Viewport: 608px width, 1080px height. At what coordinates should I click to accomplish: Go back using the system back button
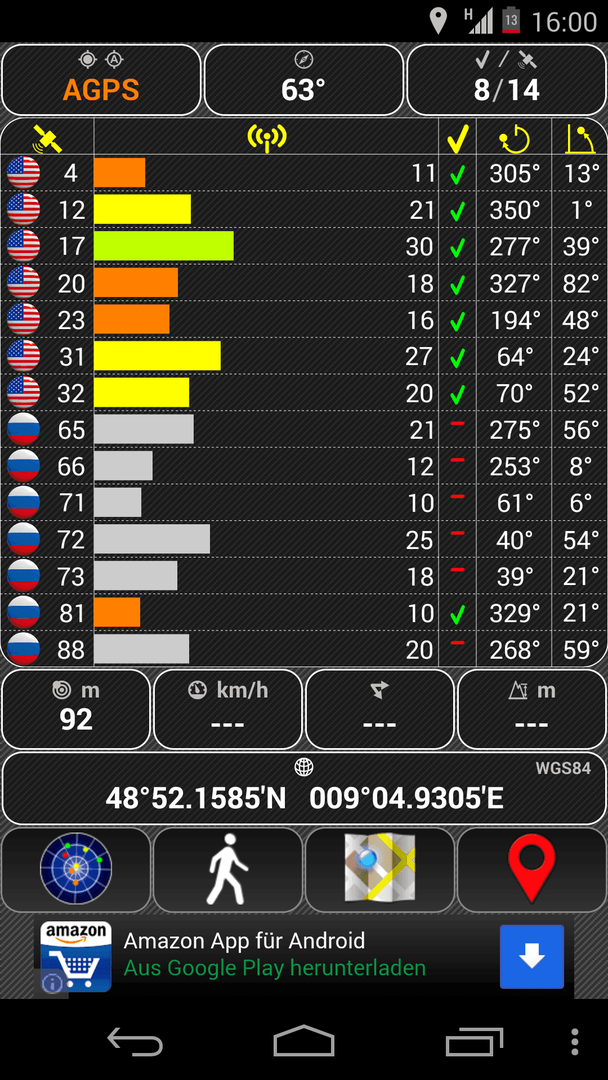pos(135,1042)
